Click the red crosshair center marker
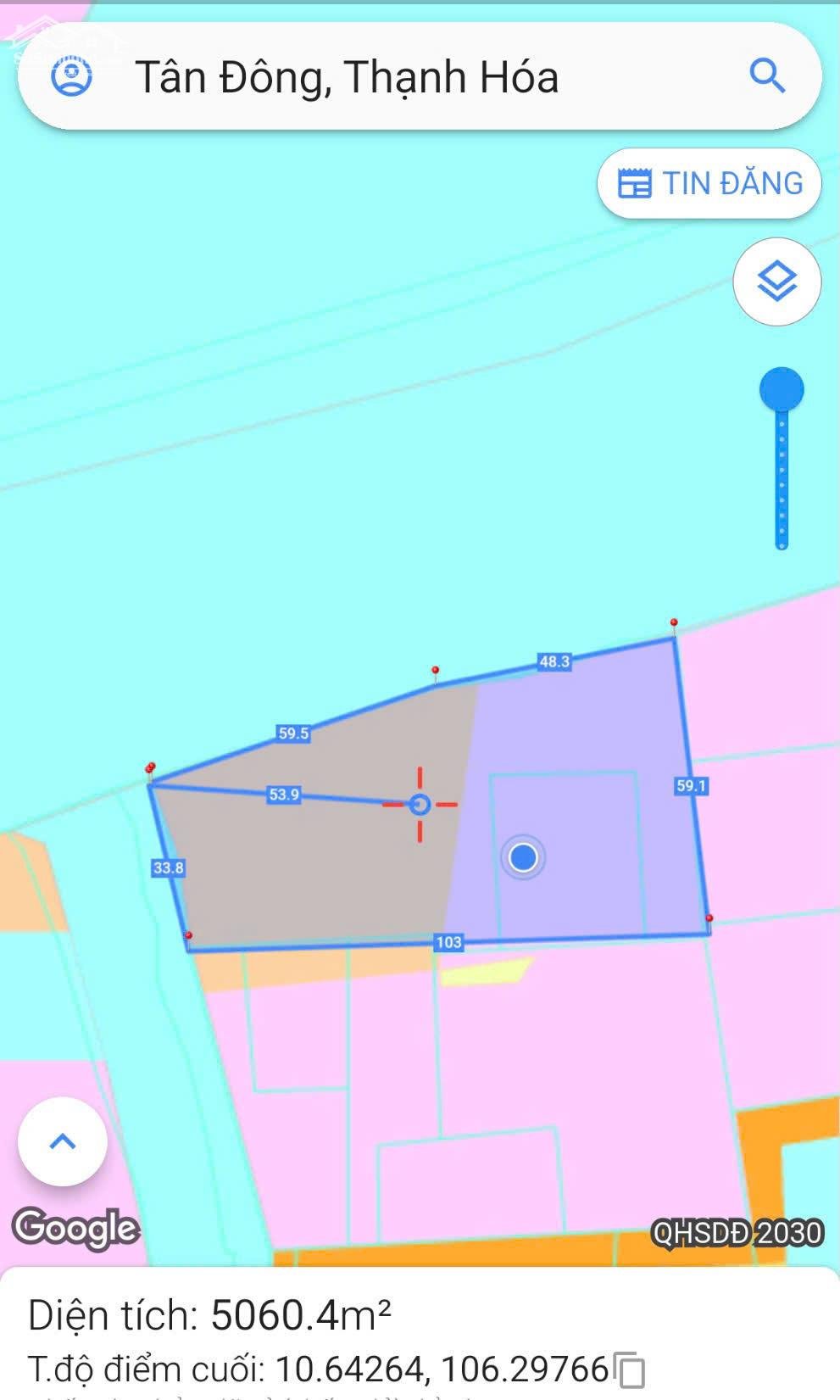The height and width of the screenshot is (1400, 840). (x=419, y=803)
